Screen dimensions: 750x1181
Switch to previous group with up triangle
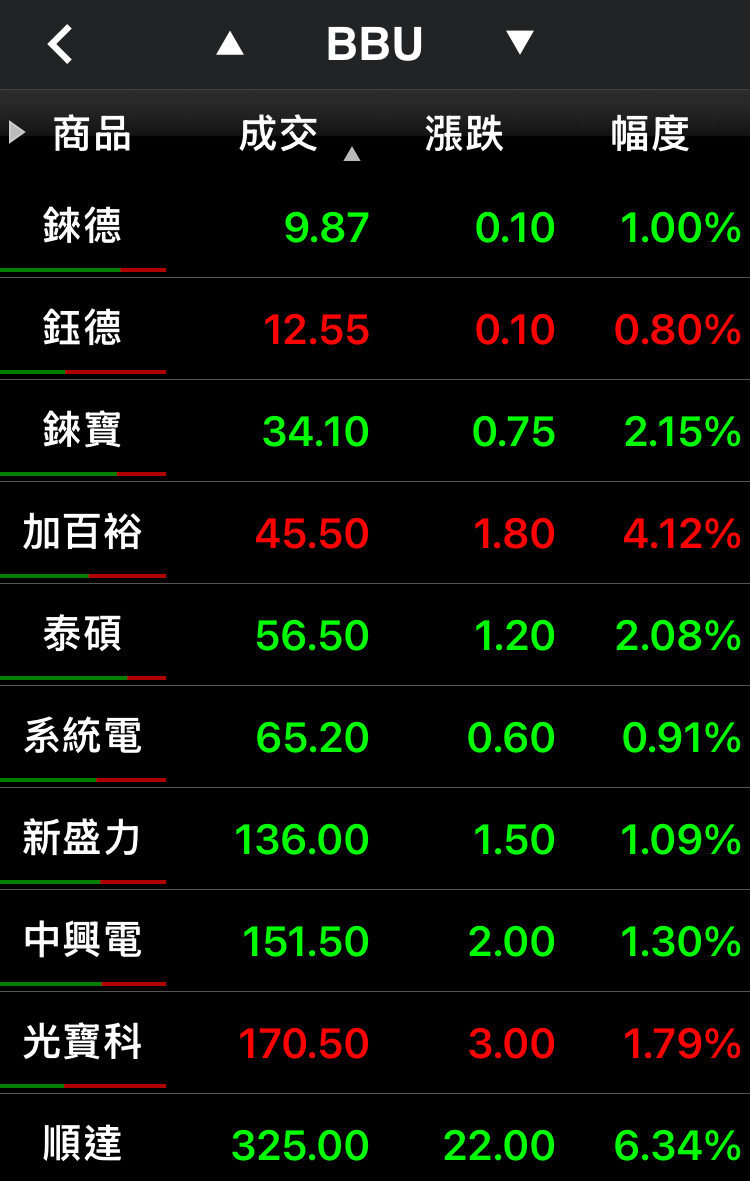tap(230, 43)
